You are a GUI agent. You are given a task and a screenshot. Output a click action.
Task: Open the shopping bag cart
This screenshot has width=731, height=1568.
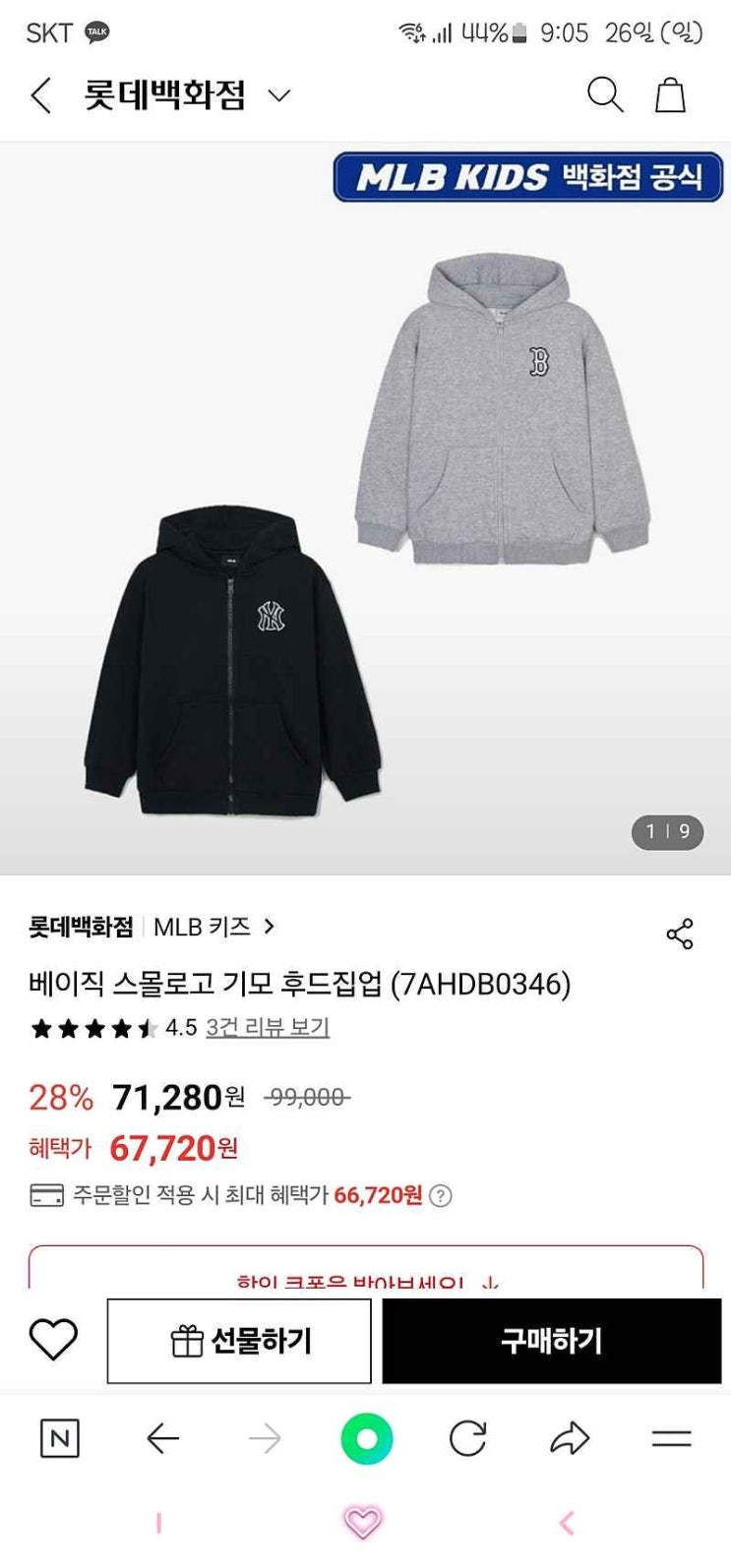click(x=670, y=95)
